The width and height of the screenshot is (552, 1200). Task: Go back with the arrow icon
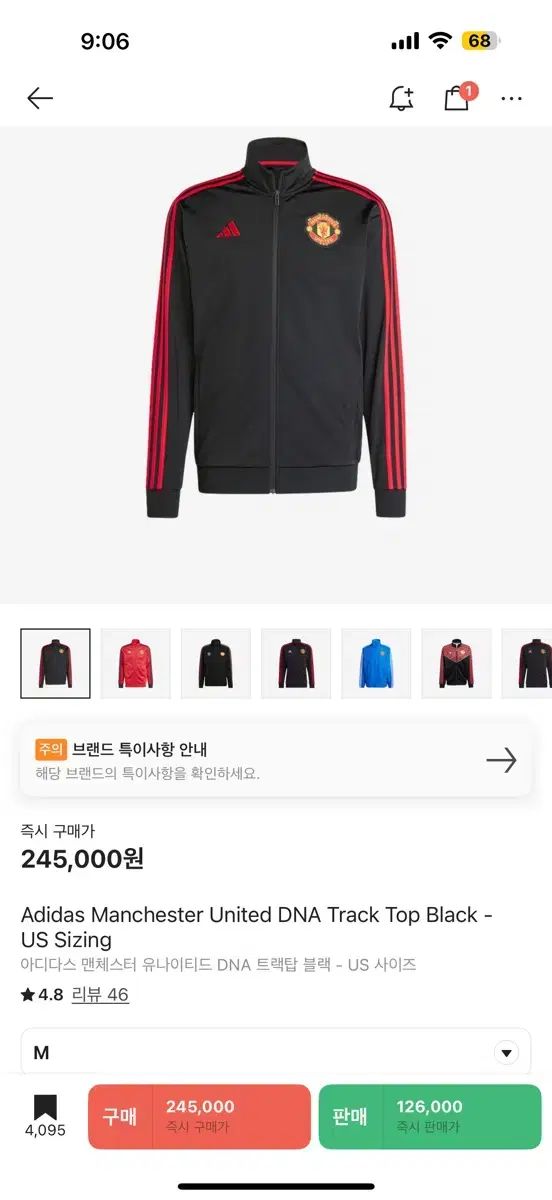click(40, 98)
